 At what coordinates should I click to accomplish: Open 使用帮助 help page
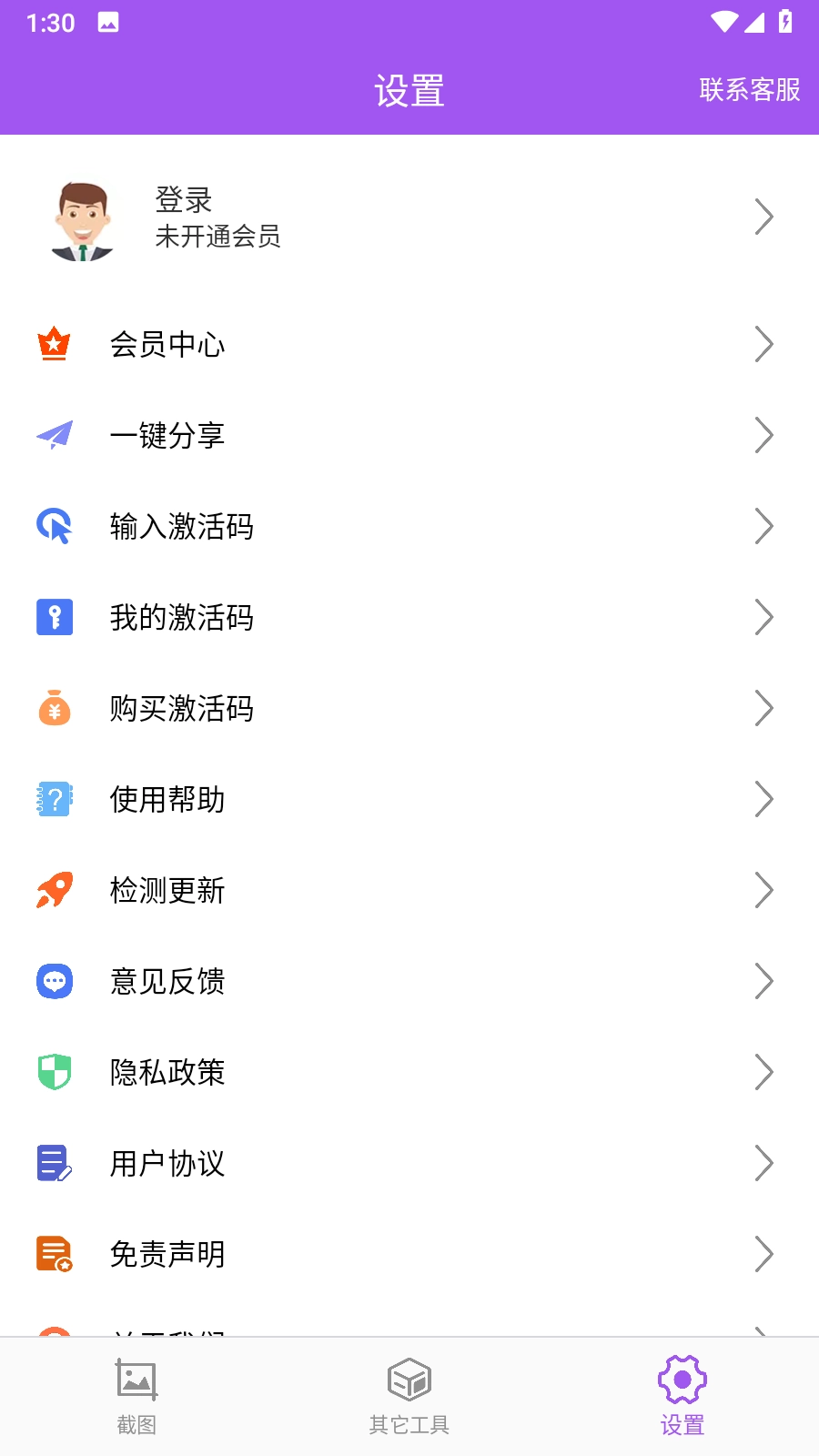(x=409, y=800)
